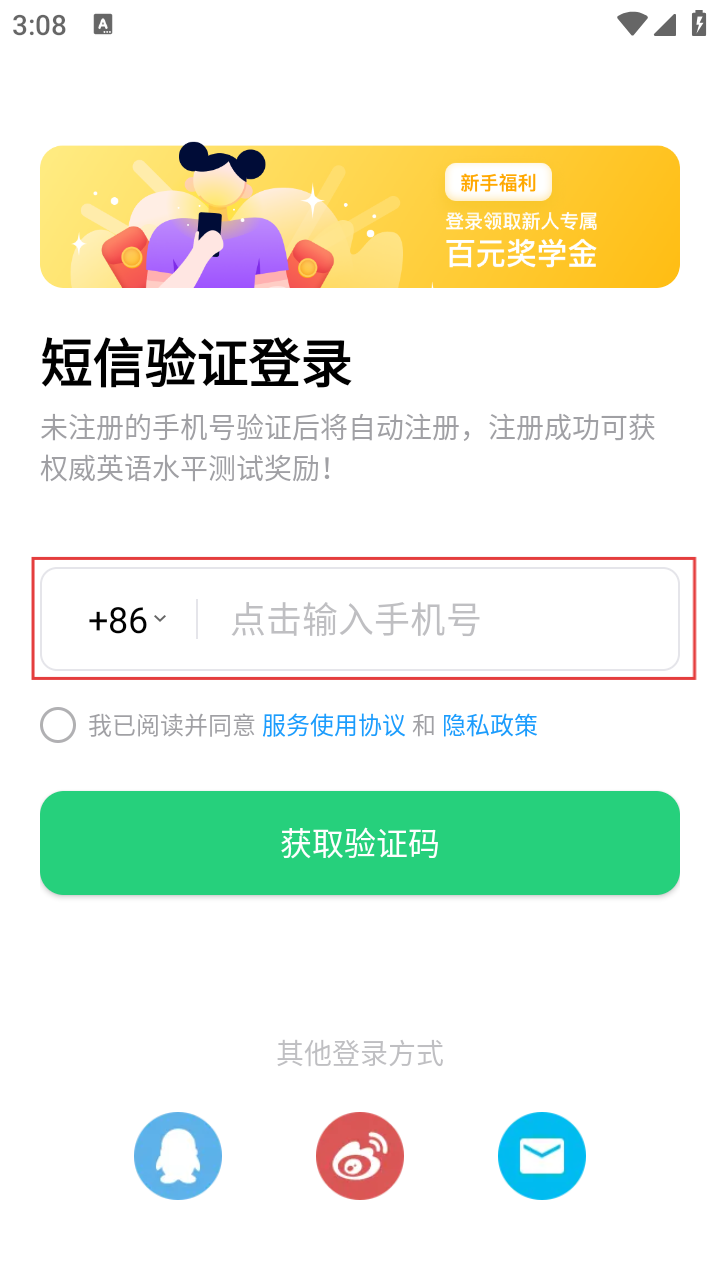View the 隐私政策 privacy policy
This screenshot has width=720, height=1280.
490,725
